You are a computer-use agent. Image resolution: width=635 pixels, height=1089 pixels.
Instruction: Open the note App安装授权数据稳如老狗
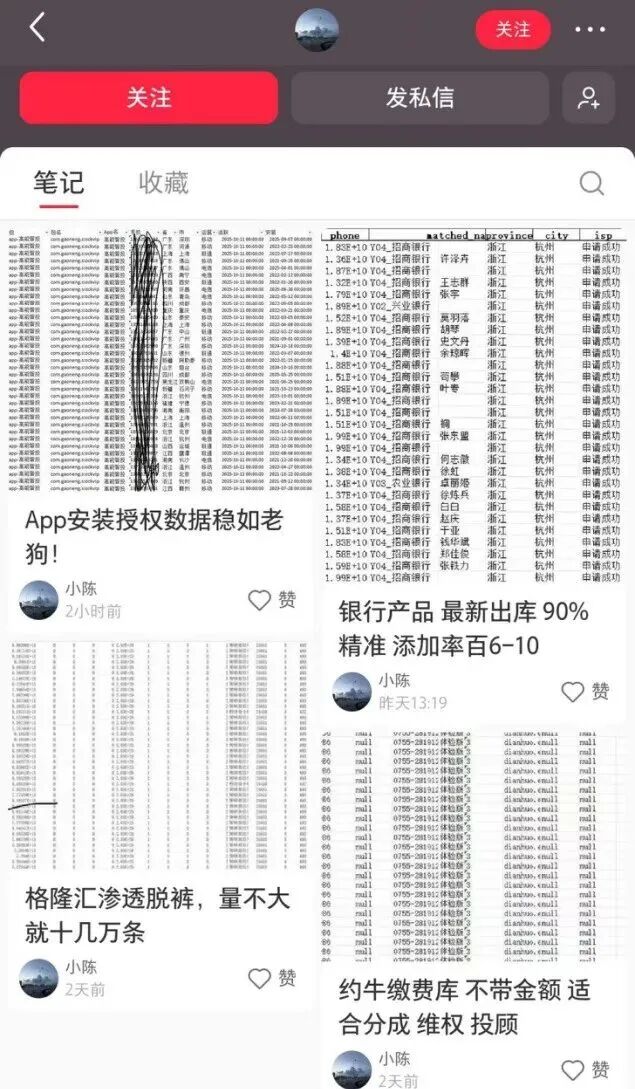tap(154, 536)
